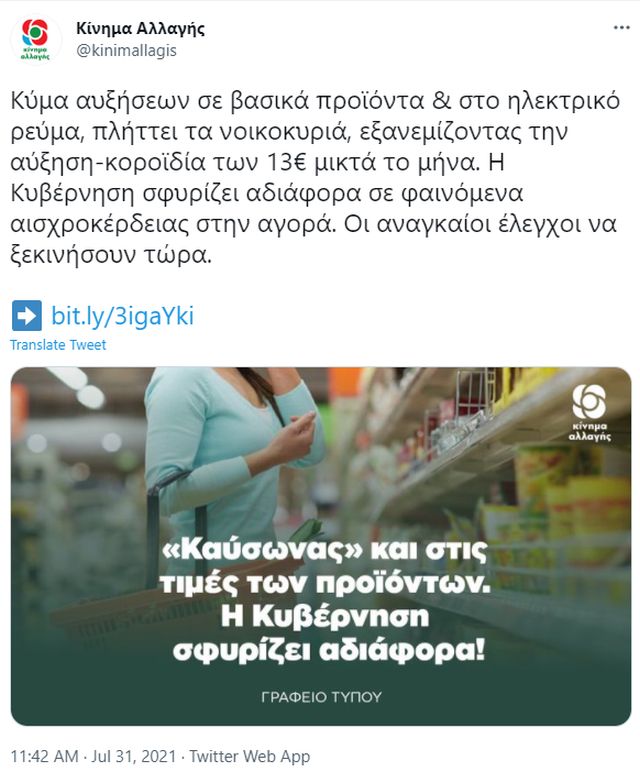Tap the Twitter Web App source label

[x=249, y=756]
